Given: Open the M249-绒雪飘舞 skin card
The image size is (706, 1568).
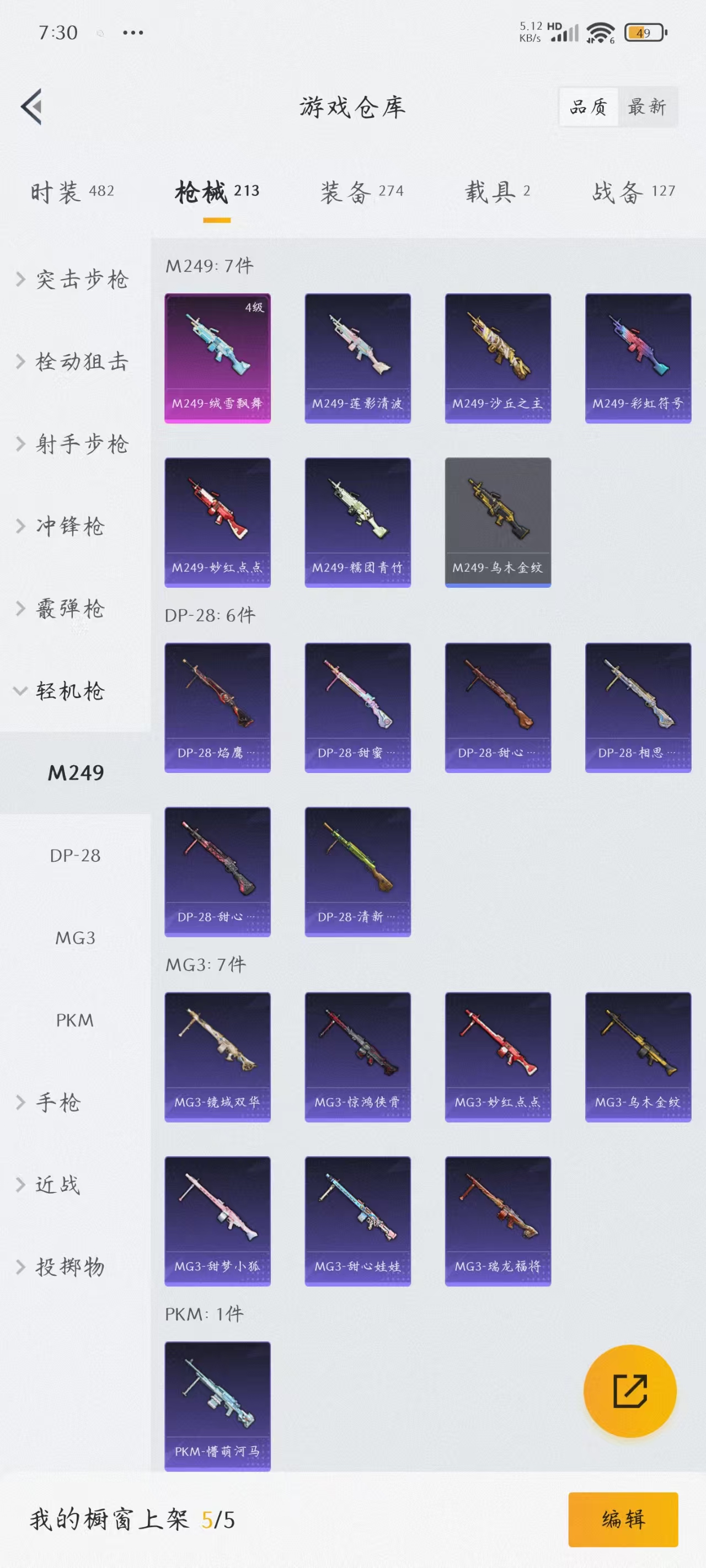Looking at the screenshot, I should (217, 358).
